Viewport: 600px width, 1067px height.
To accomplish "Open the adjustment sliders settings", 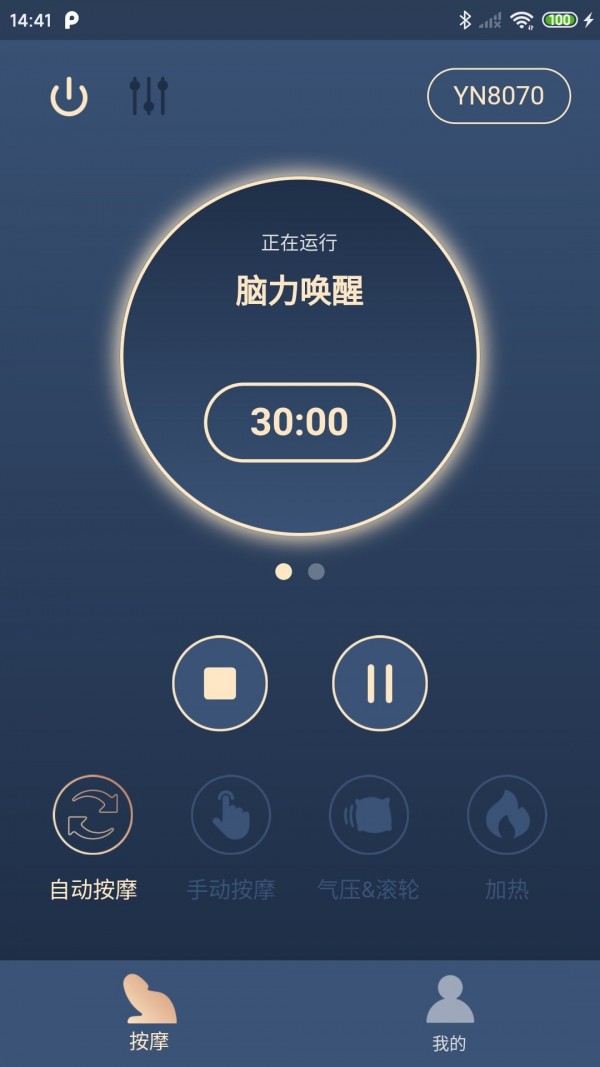I will pyautogui.click(x=149, y=96).
